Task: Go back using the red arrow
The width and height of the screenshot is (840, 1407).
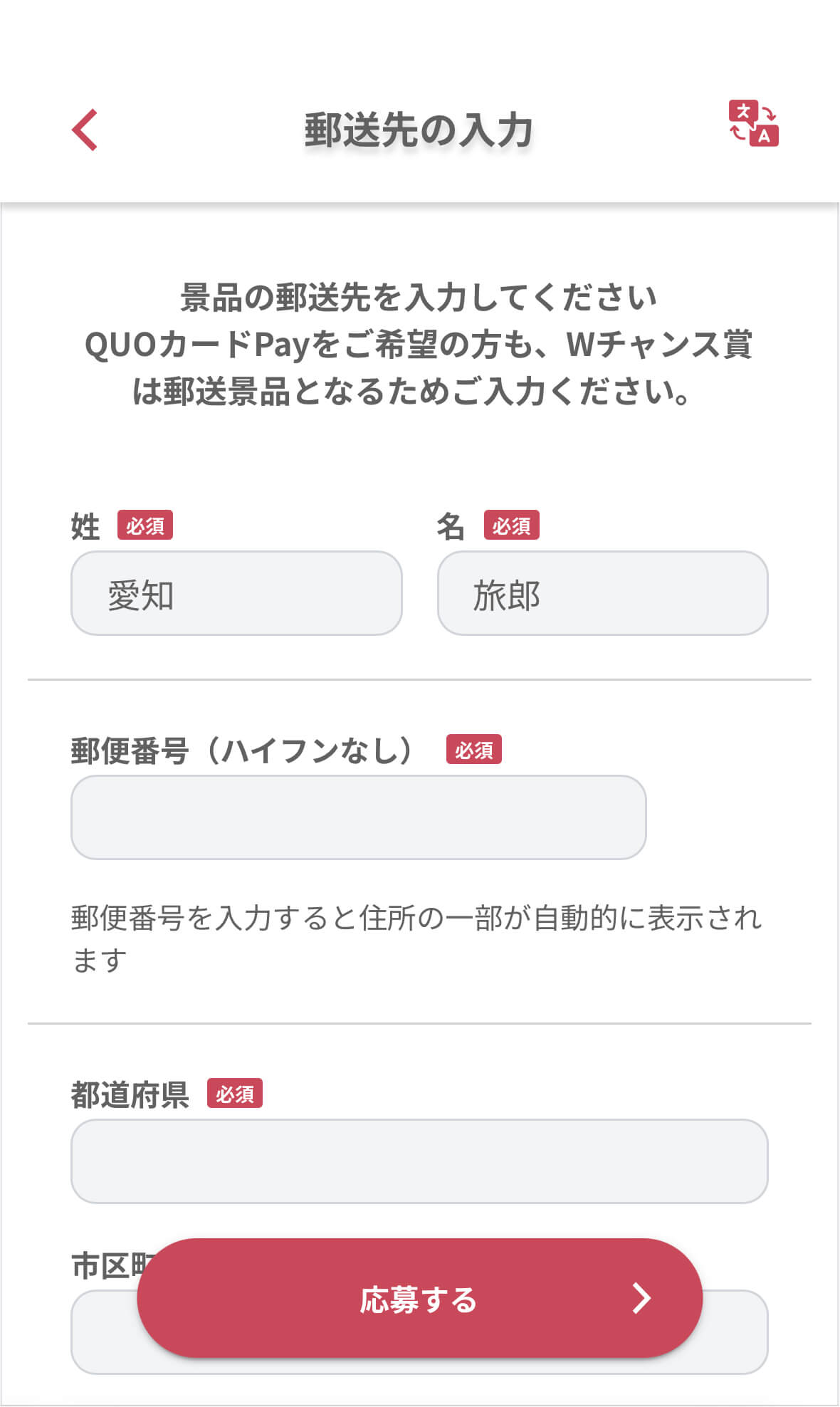Action: [x=85, y=130]
